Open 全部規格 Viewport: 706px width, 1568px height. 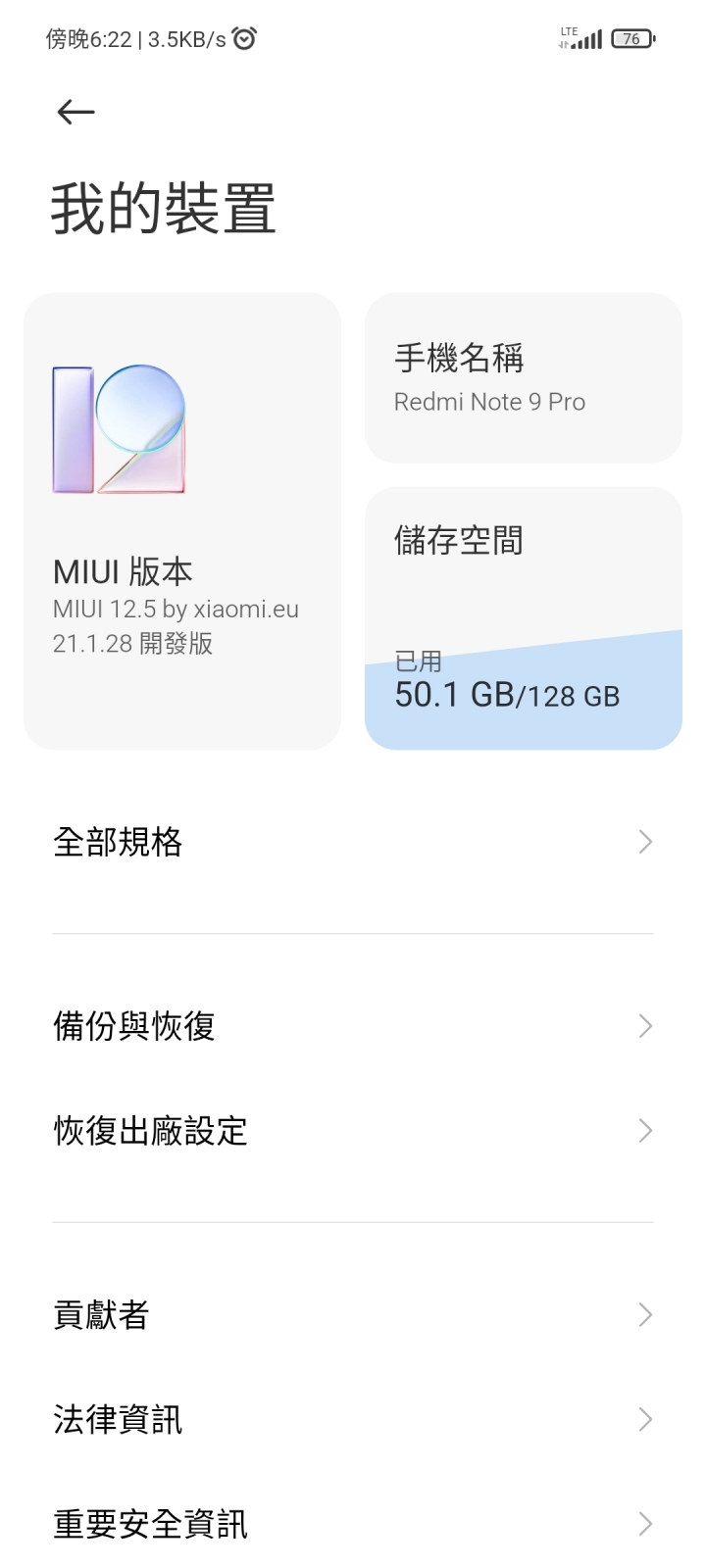click(353, 842)
